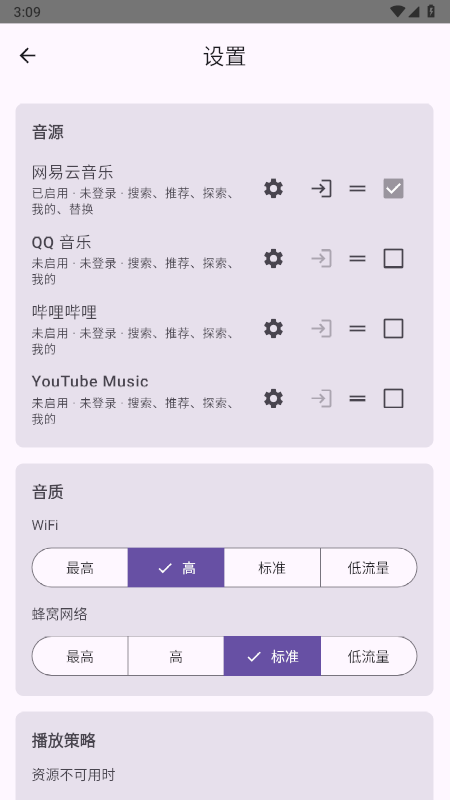Viewport: 450px width, 800px height.
Task: Uncheck the 网易云音乐 source checkbox
Action: [393, 189]
